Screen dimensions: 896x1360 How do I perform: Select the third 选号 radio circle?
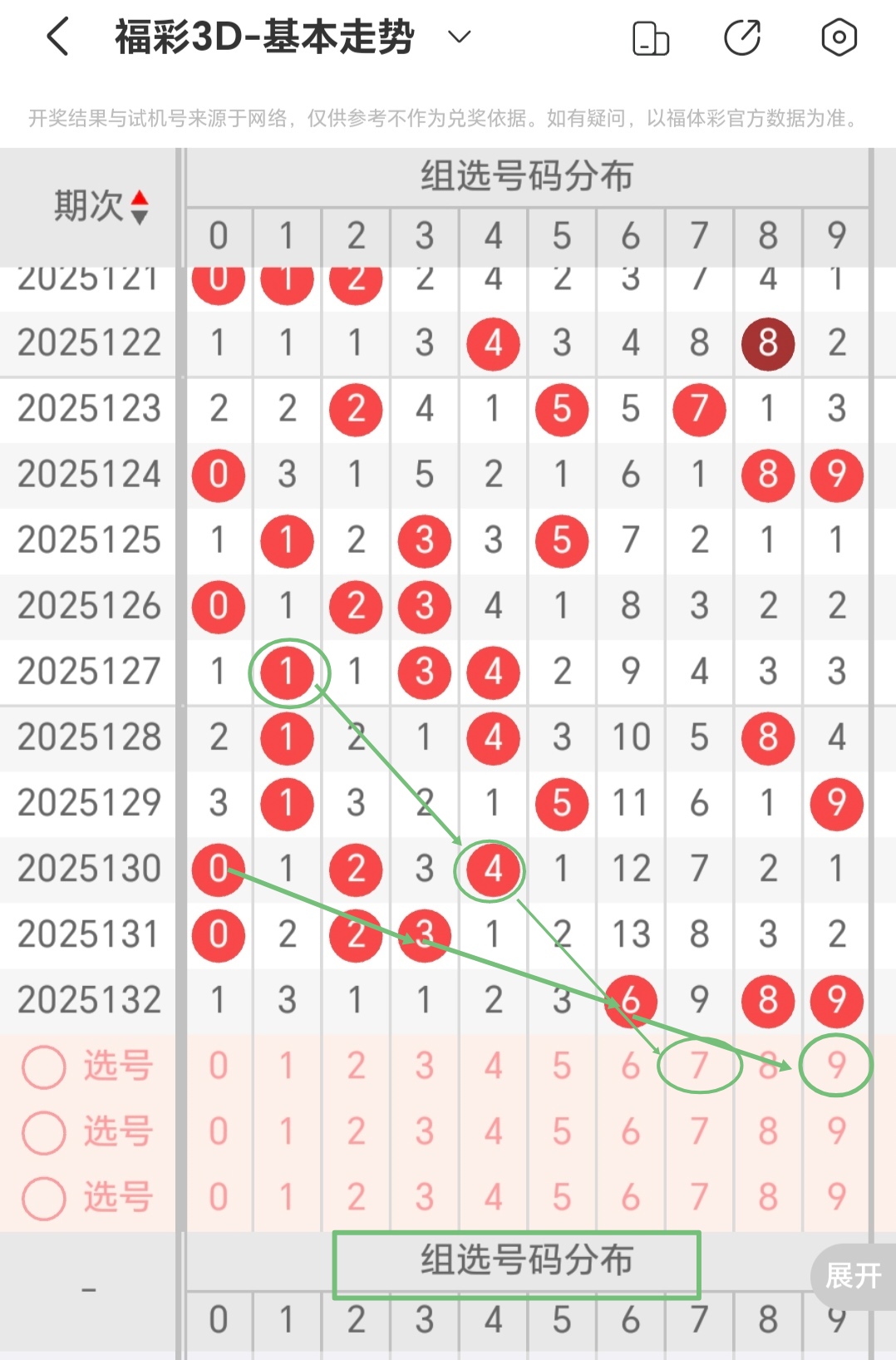(43, 1197)
